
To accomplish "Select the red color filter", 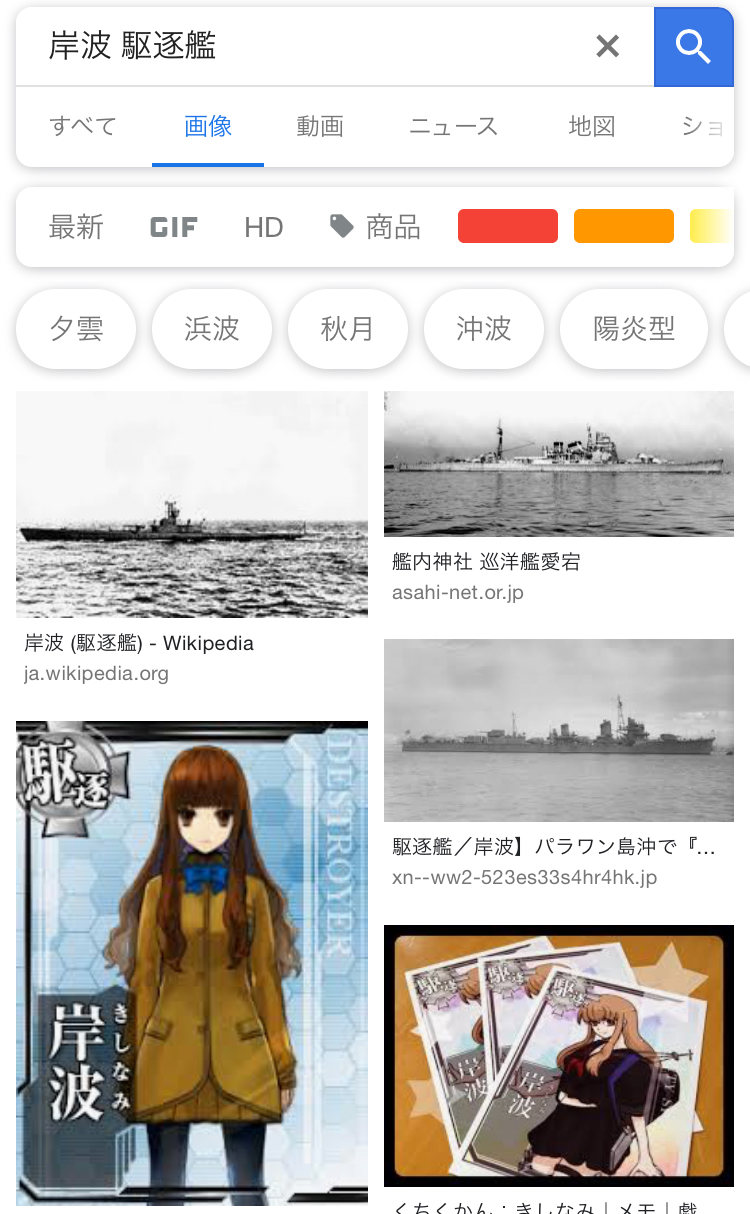I will click(x=507, y=226).
